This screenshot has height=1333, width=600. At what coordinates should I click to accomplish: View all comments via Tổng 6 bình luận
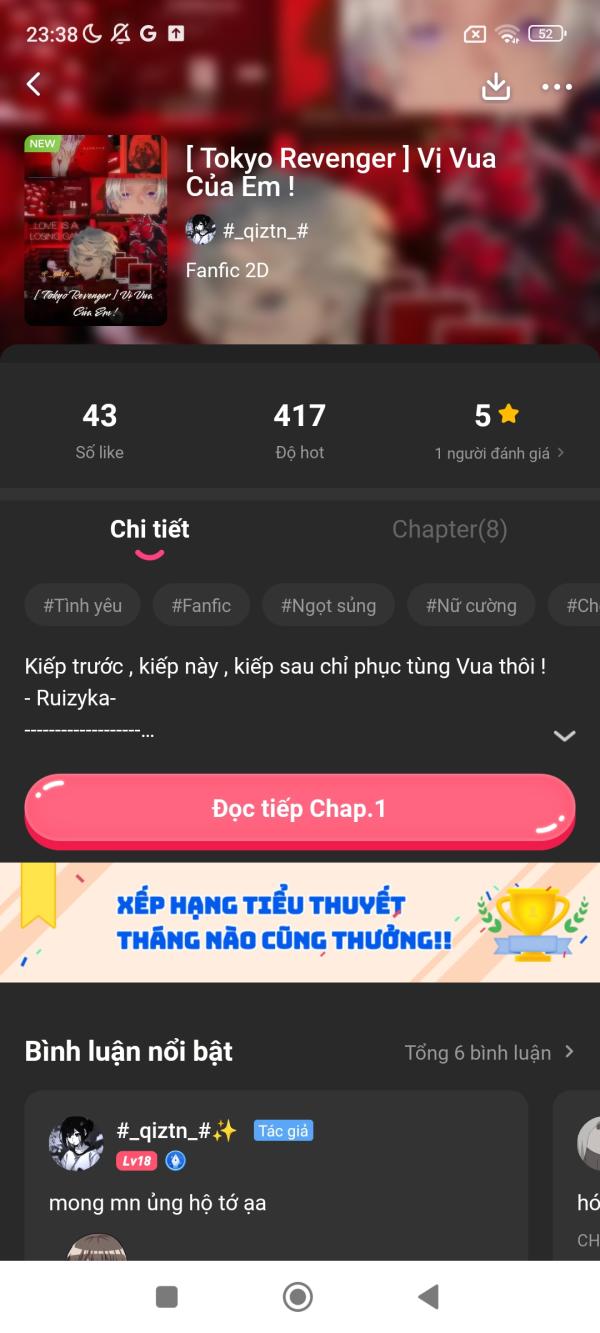pyautogui.click(x=489, y=1052)
